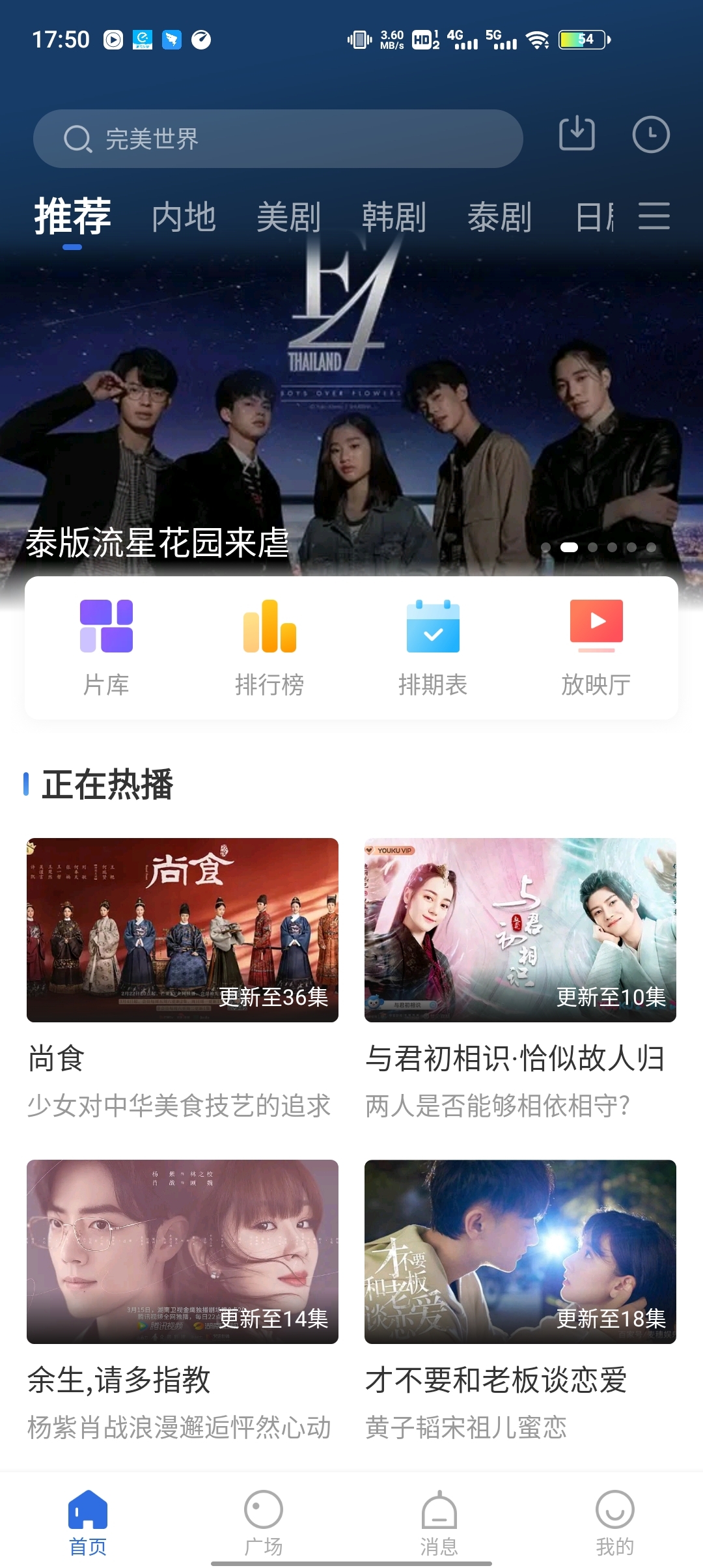The image size is (703, 1568).
Task: Switch to the 泰剧 tab
Action: pos(499,217)
